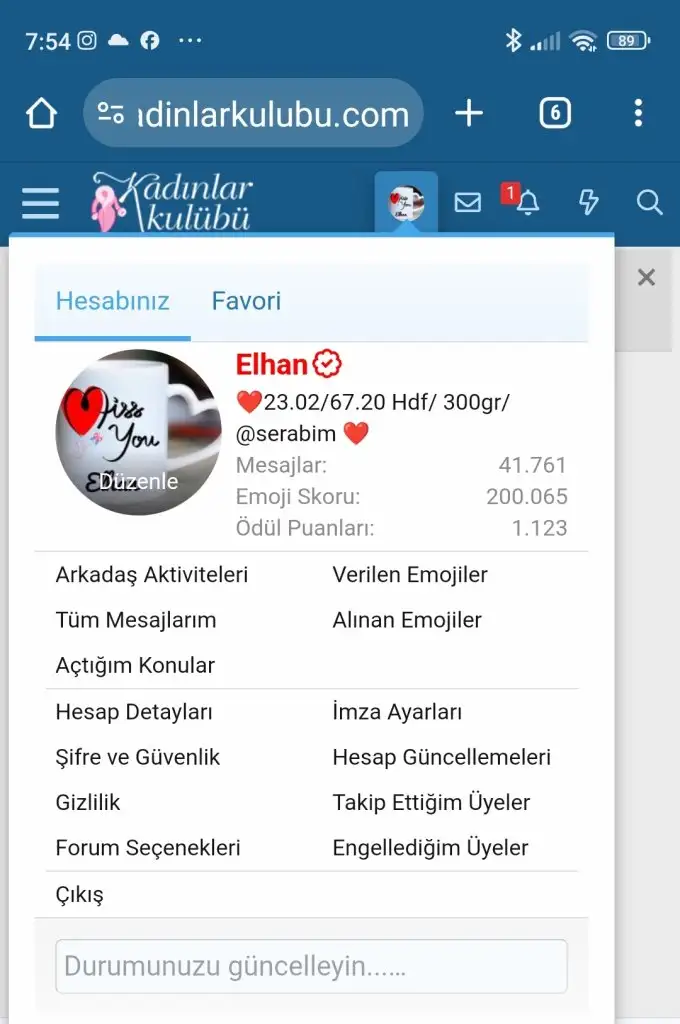Open İmza Ayarları
The image size is (680, 1024).
(397, 712)
